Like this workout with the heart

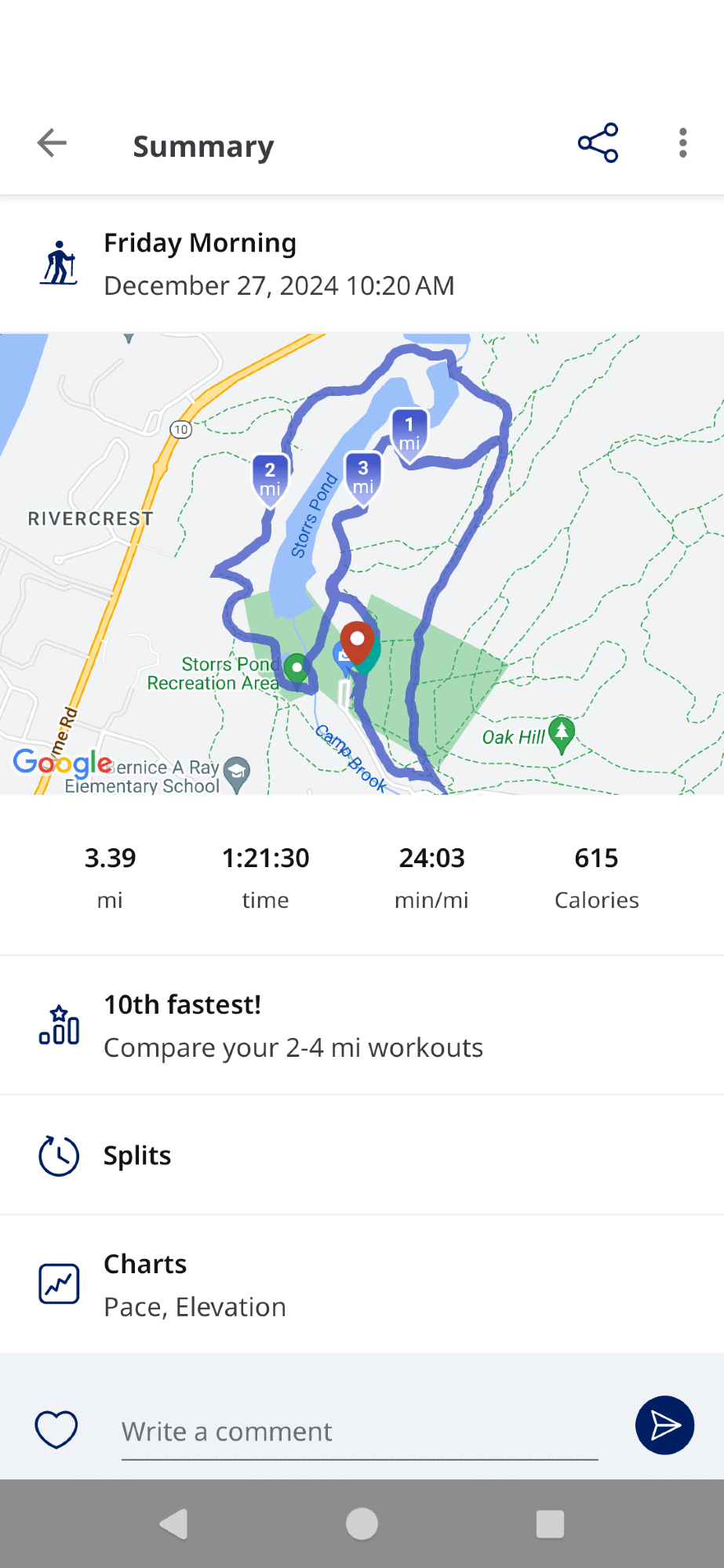(x=56, y=1428)
